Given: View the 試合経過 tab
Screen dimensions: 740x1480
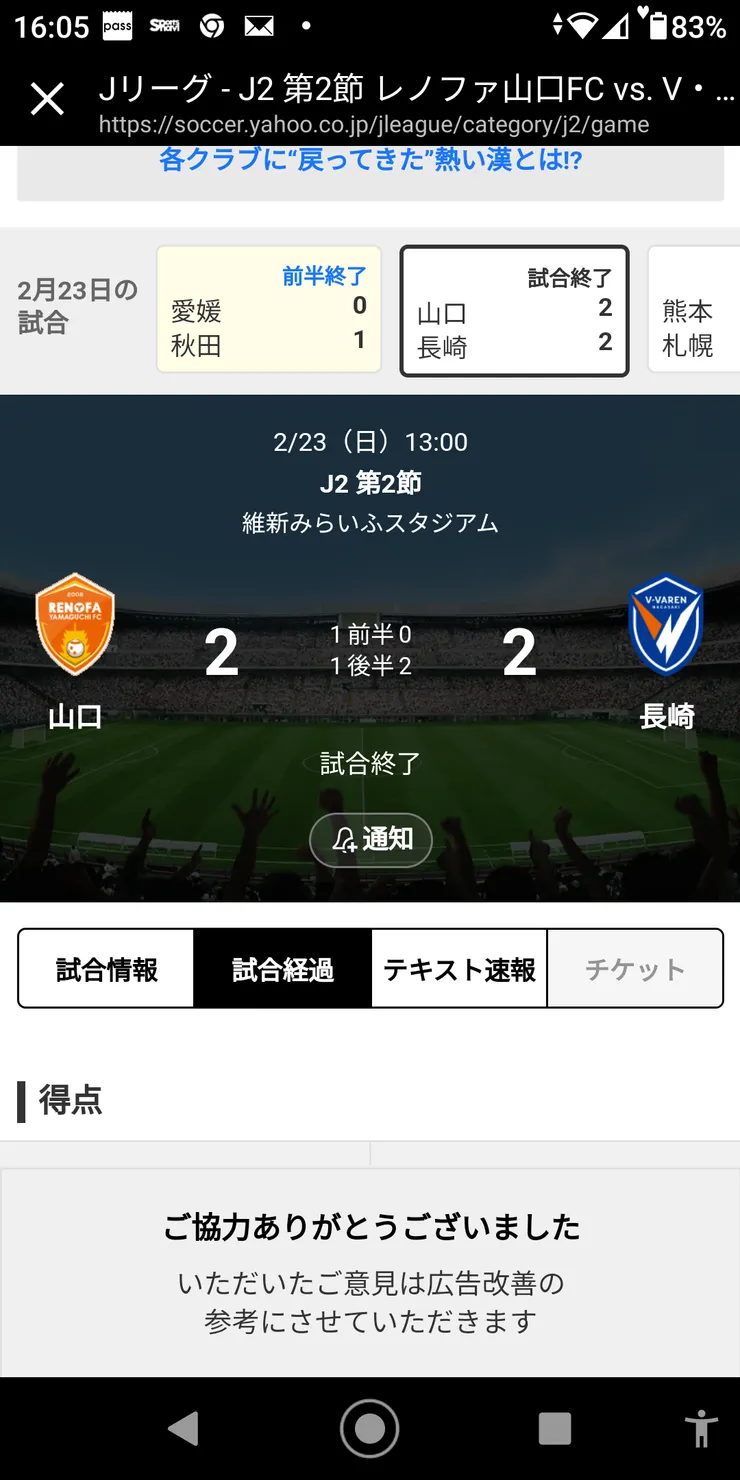Looking at the screenshot, I should pyautogui.click(x=283, y=967).
